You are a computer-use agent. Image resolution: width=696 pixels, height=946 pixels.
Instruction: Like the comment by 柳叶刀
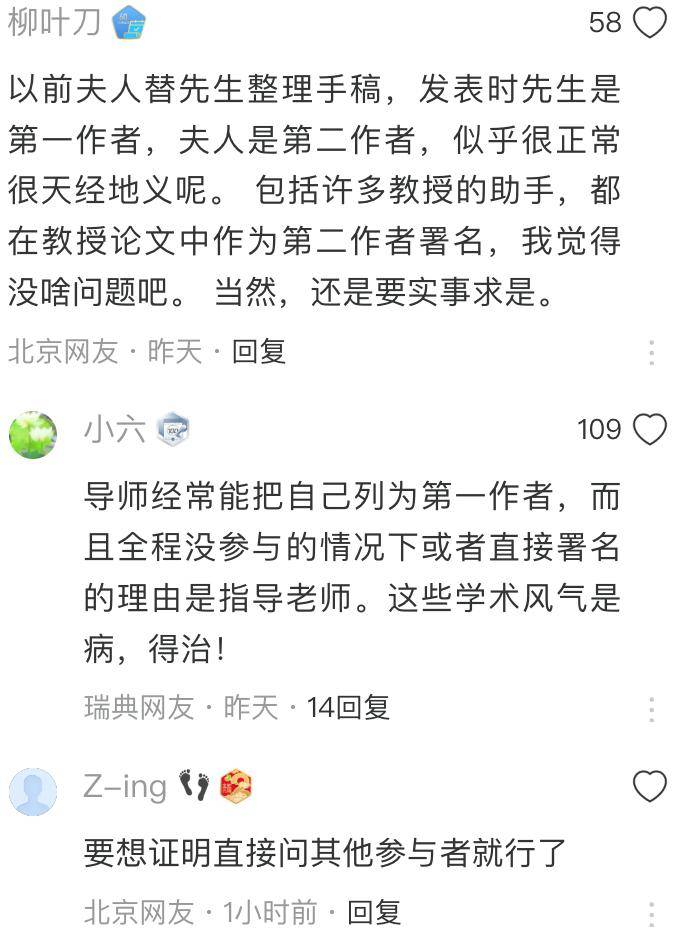coord(650,22)
